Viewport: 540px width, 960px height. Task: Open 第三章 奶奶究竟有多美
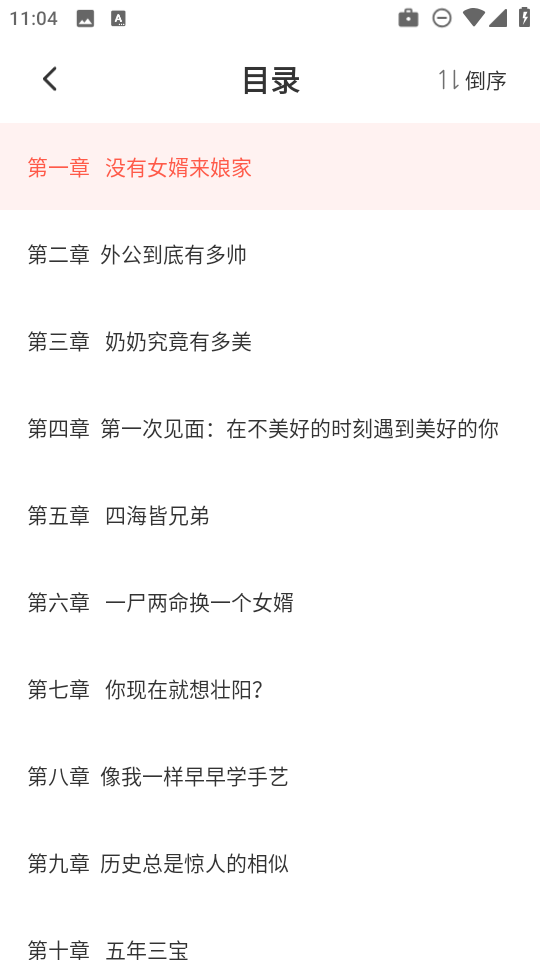pyautogui.click(x=270, y=341)
